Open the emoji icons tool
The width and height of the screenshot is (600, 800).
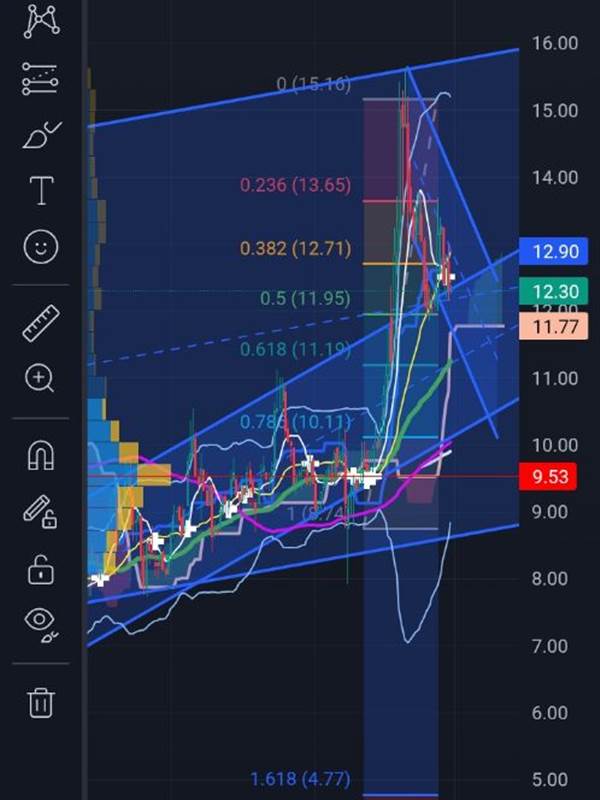(41, 247)
